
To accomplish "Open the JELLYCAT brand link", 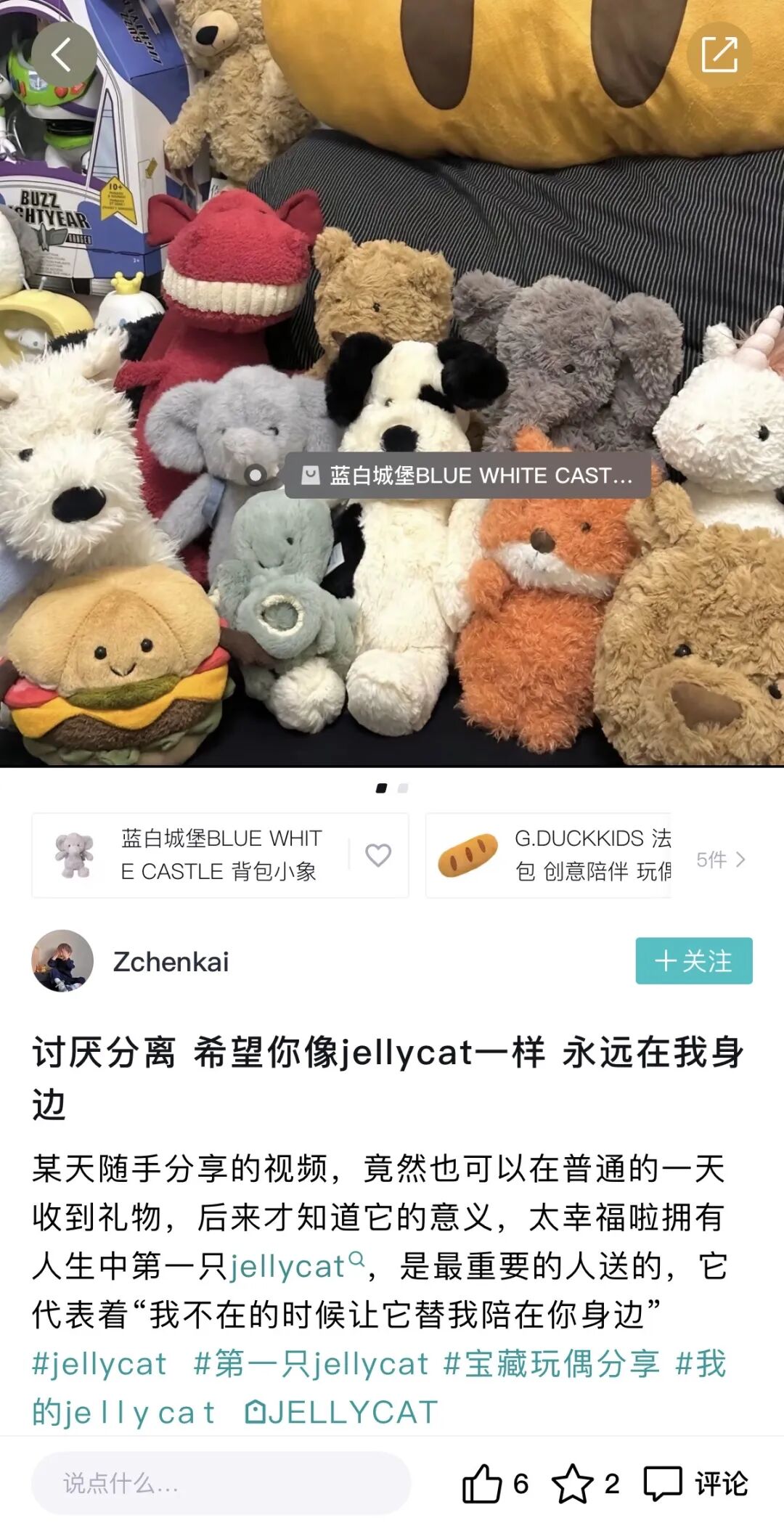I will pos(341,1412).
